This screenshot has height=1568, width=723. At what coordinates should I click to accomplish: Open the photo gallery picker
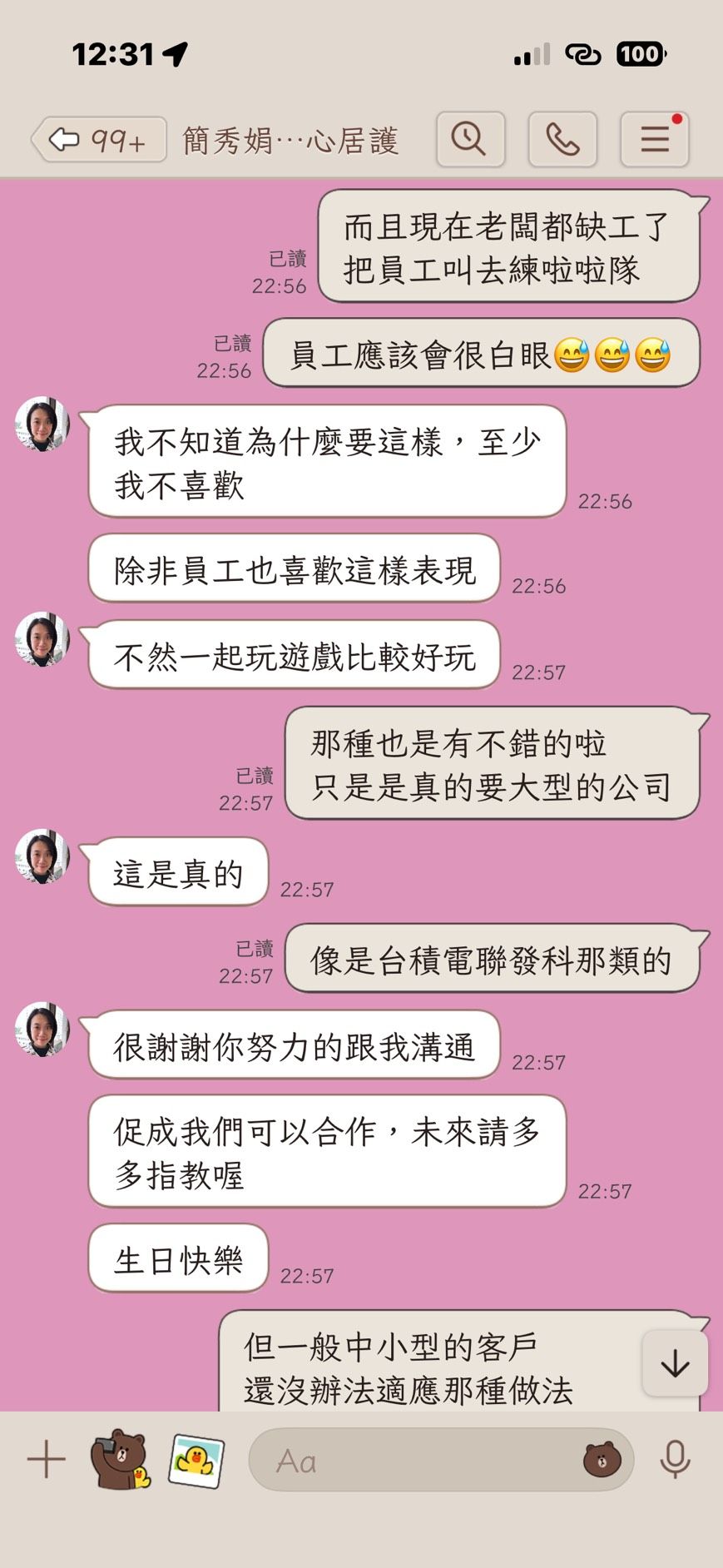pos(196,1460)
